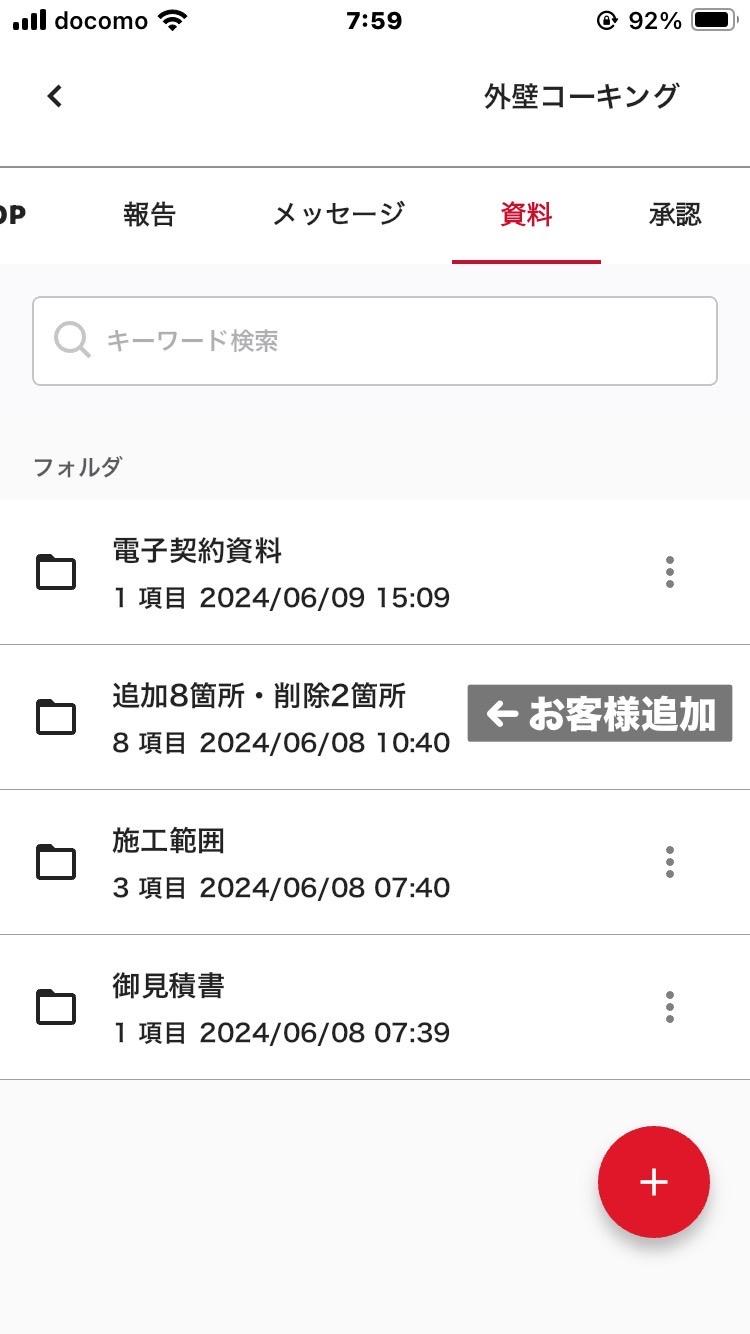Open the 施工範囲 folder icon
This screenshot has width=750, height=1334.
56,862
